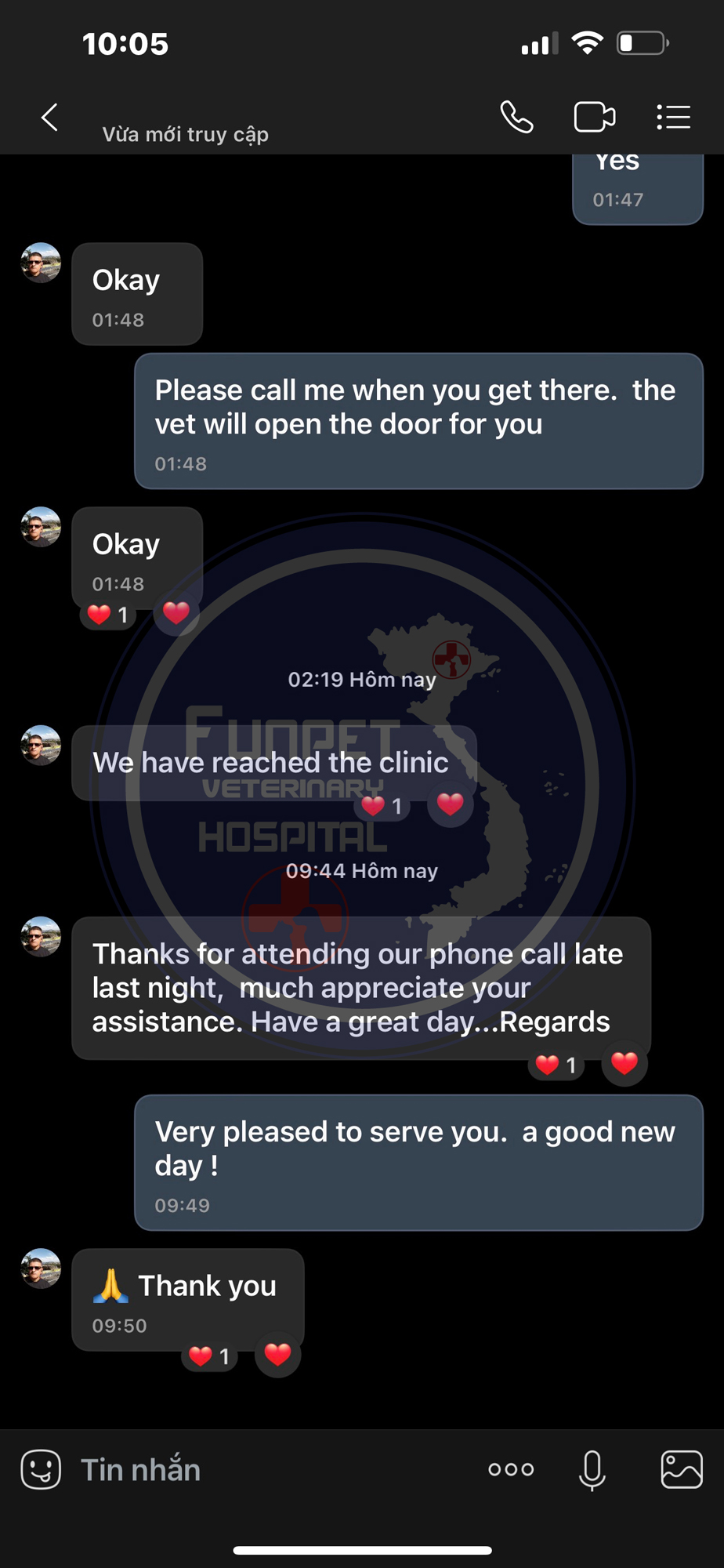The image size is (724, 1568).
Task: Open contact's avatar beside Thank you message
Action: coord(41,1268)
